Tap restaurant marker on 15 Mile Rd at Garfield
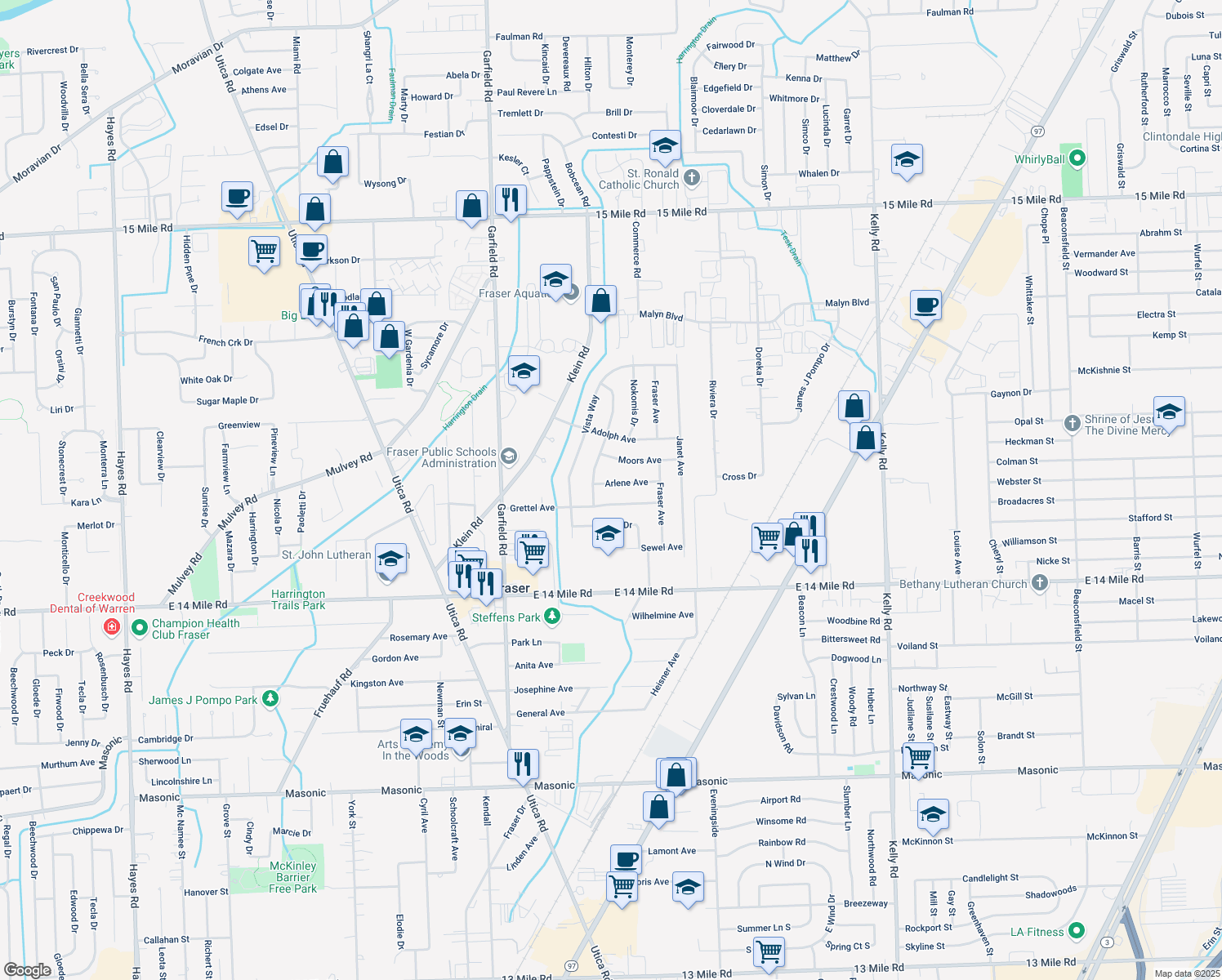The height and width of the screenshot is (980, 1222). (x=511, y=200)
